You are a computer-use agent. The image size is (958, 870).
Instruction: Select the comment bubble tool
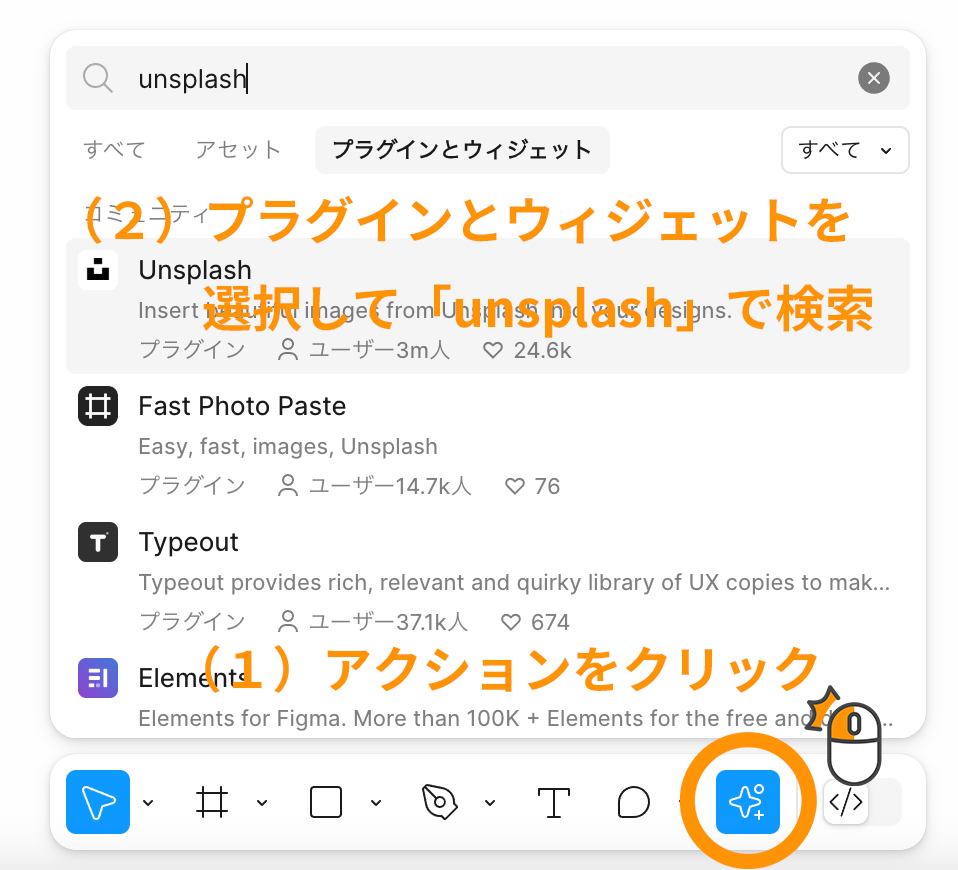633,802
